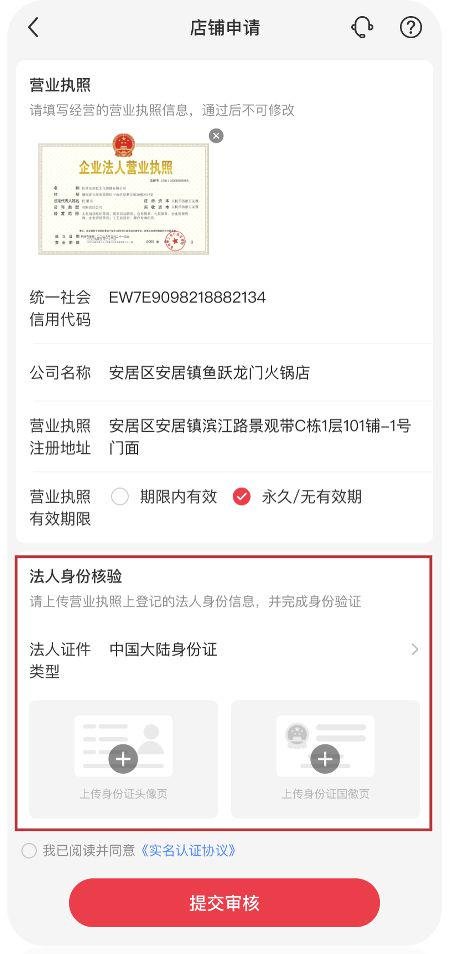Viewport: 450px width, 954px height.
Task: Select 永久/无有效期 validity option
Action: click(298, 497)
